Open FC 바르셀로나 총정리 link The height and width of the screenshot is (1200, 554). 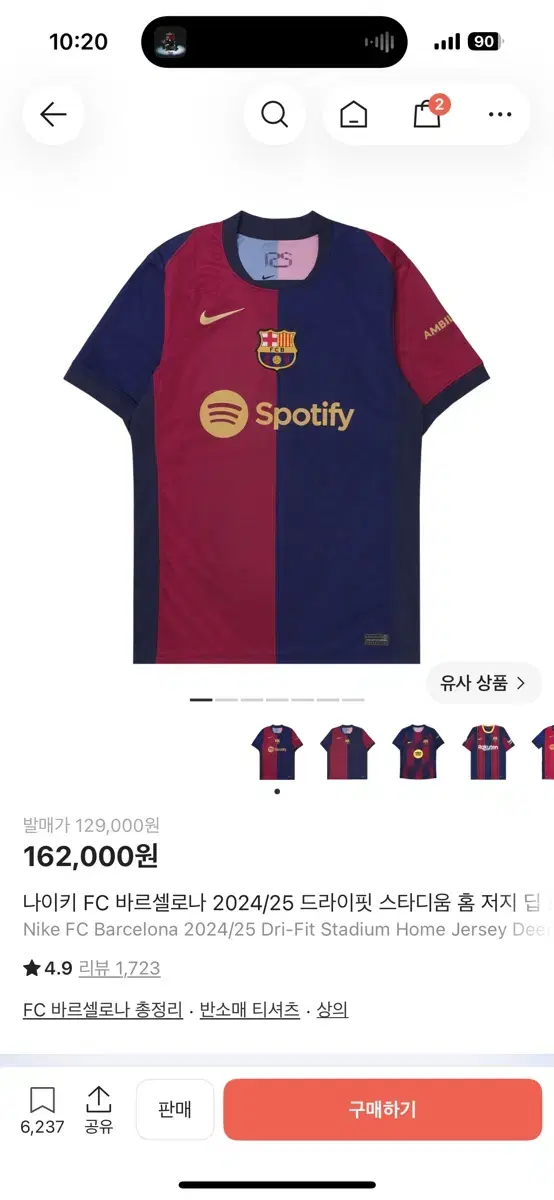coord(103,1010)
